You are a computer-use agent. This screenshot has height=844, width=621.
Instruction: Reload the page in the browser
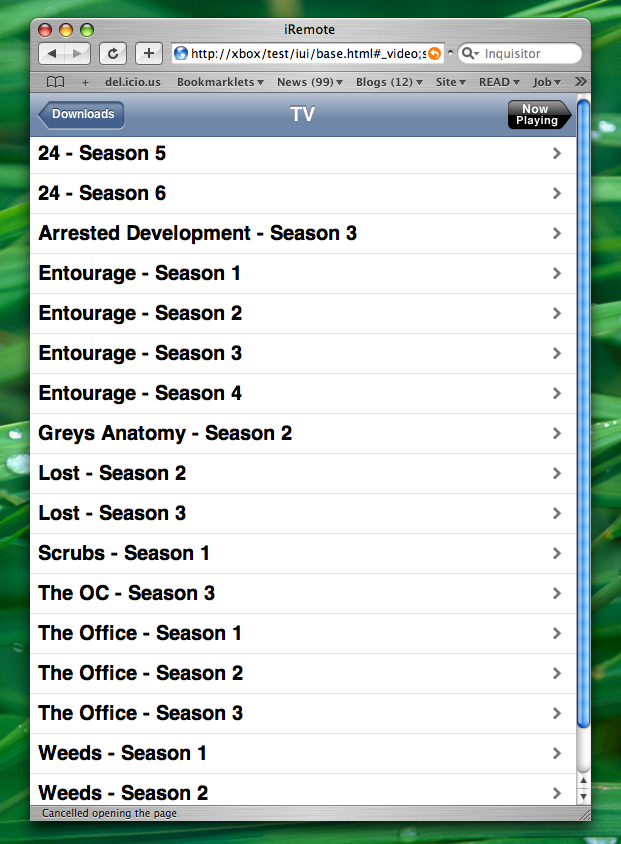point(113,53)
